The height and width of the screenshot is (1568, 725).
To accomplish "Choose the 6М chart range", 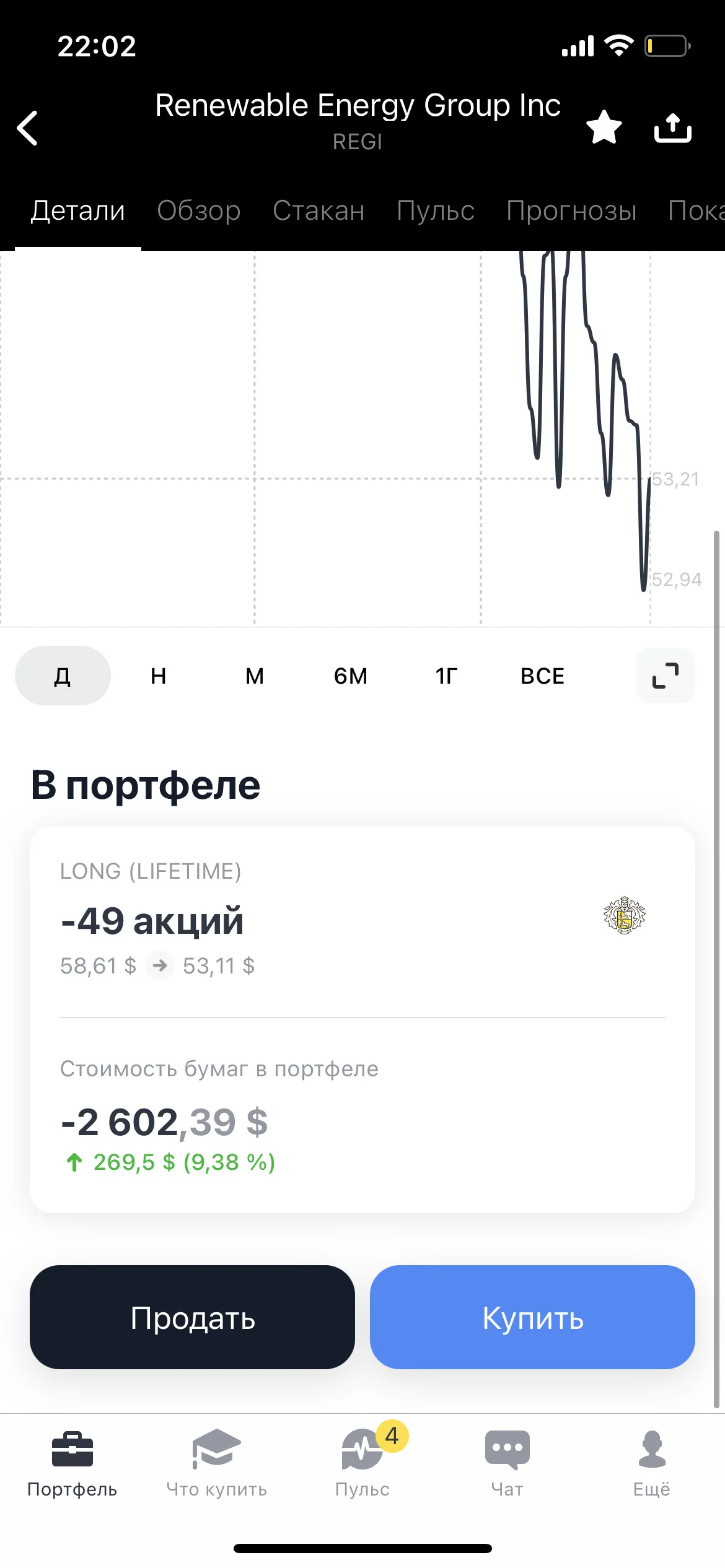I will (x=351, y=676).
